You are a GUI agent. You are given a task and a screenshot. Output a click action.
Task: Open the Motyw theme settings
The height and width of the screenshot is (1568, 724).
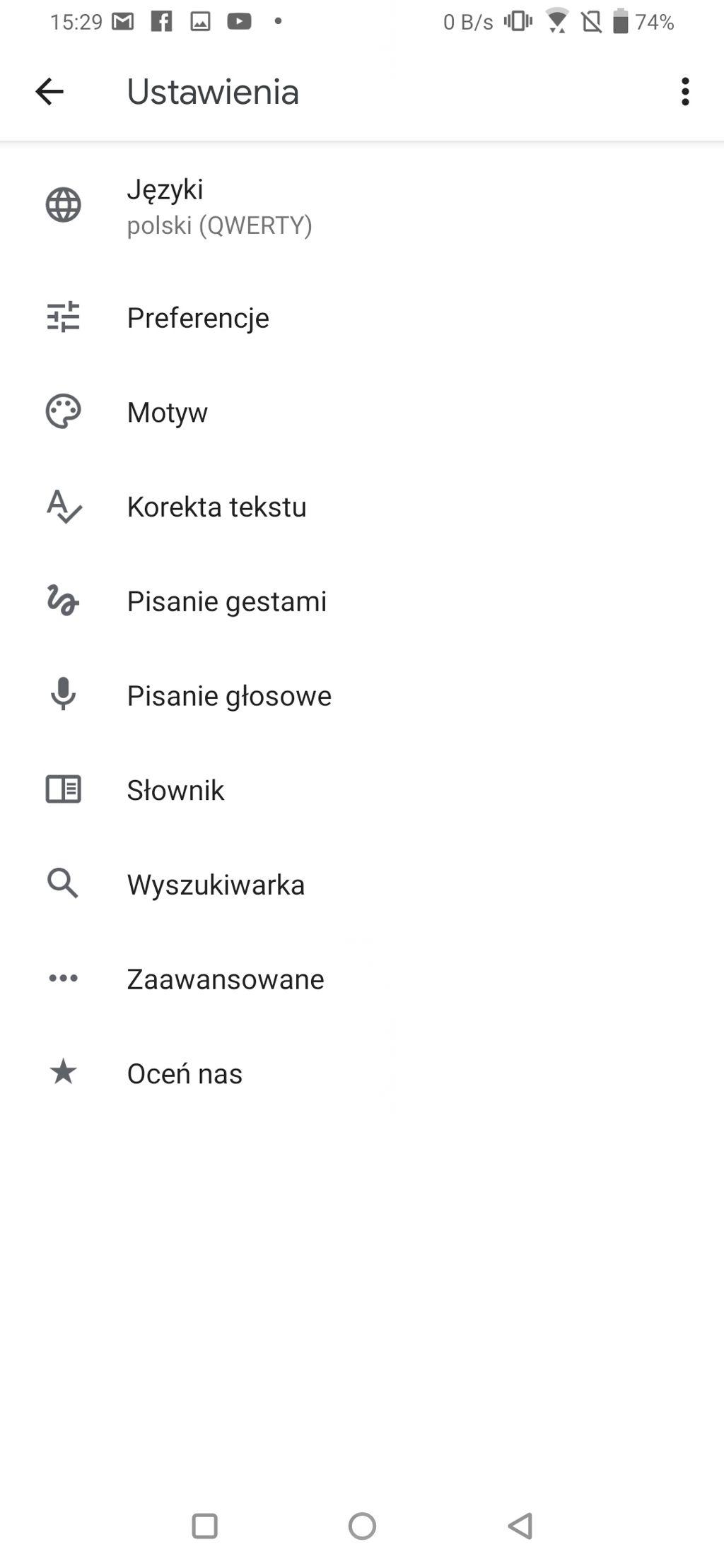[168, 412]
